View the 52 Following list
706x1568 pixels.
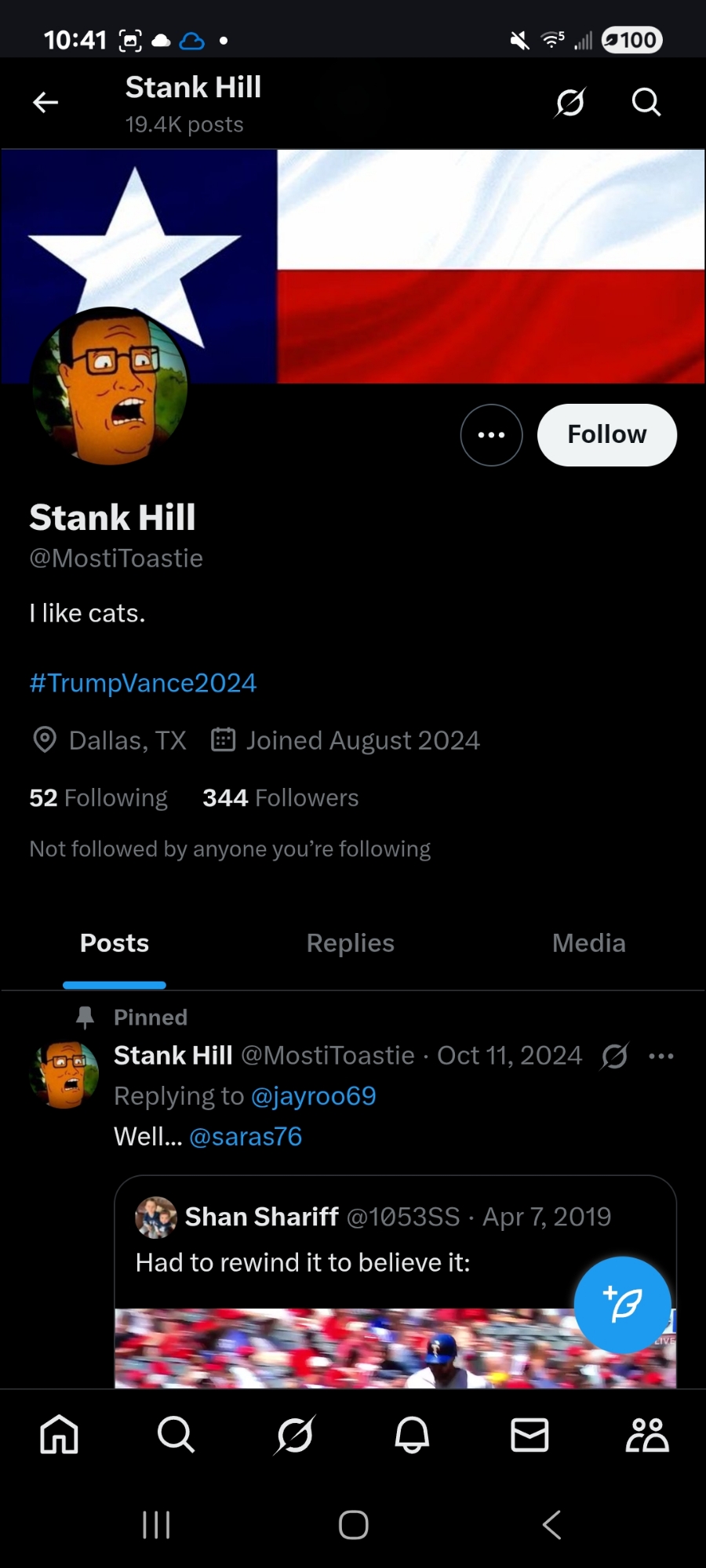pos(99,798)
